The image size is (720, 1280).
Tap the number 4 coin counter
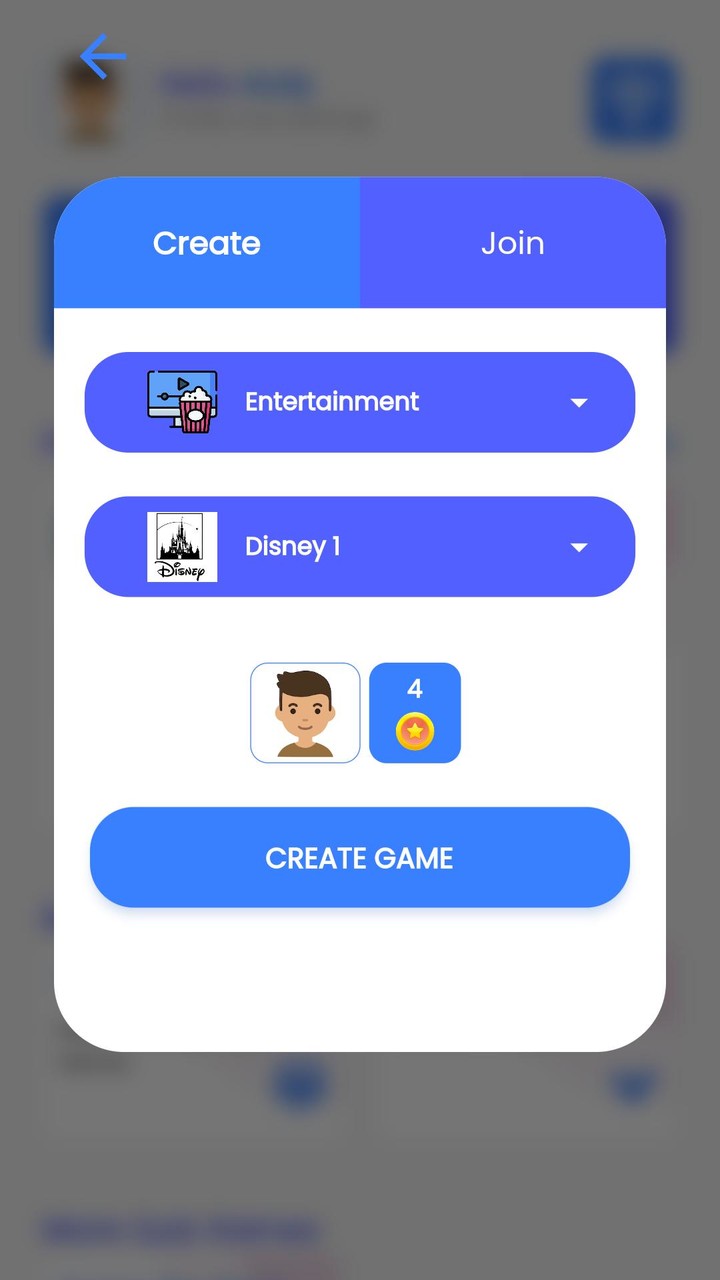click(415, 688)
